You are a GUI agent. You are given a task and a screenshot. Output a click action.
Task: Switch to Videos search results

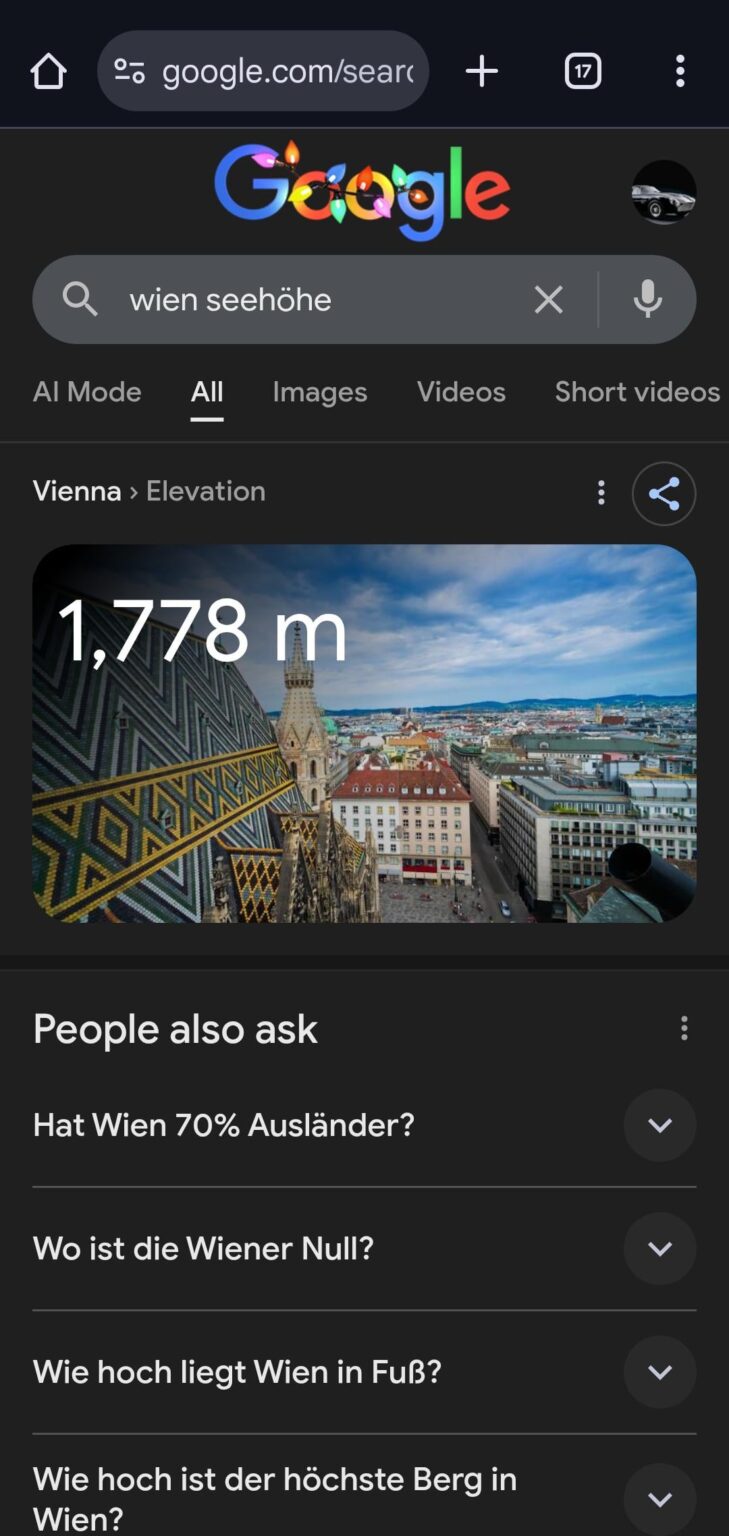[460, 392]
